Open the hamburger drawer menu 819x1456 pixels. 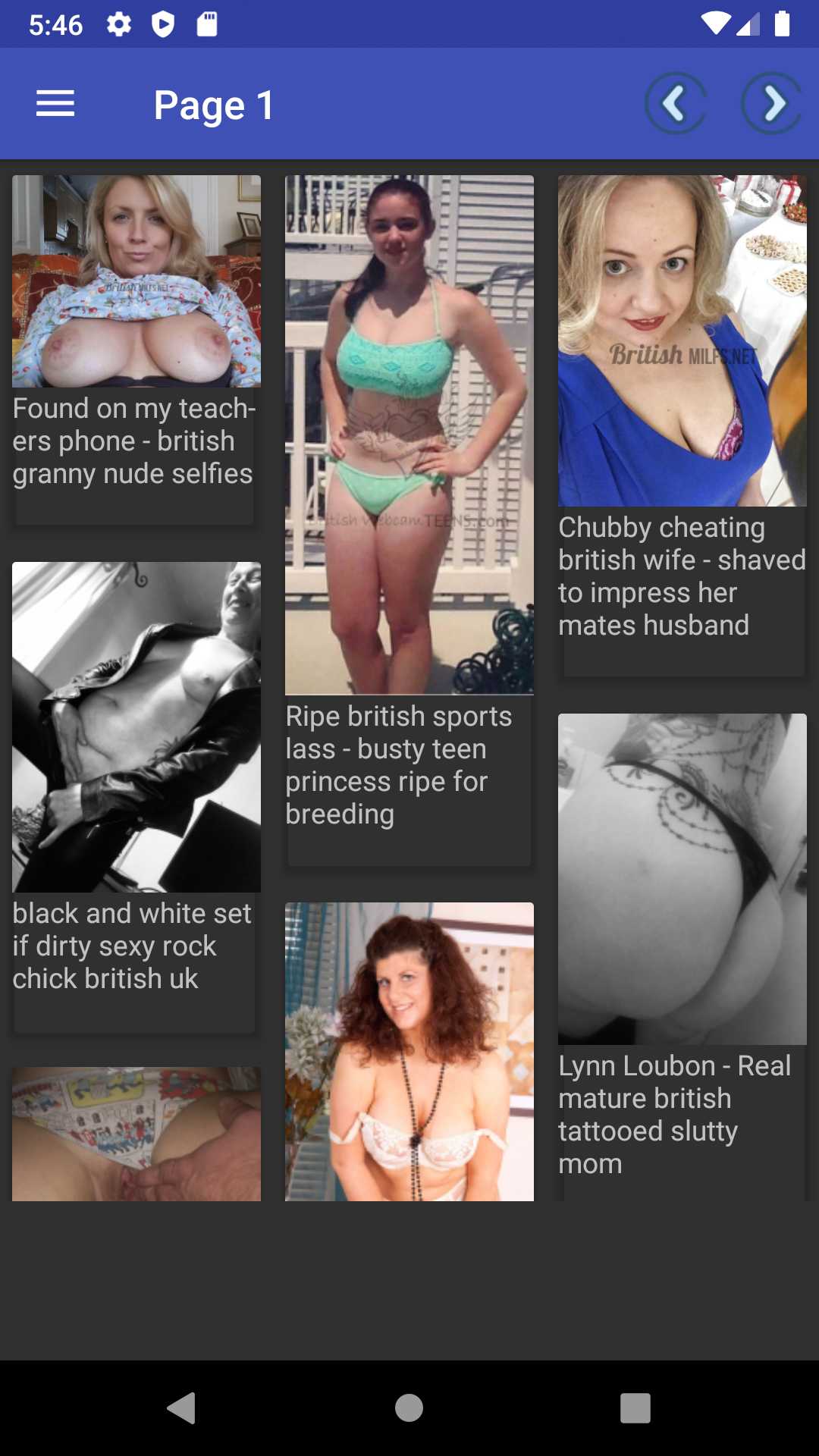click(x=55, y=104)
